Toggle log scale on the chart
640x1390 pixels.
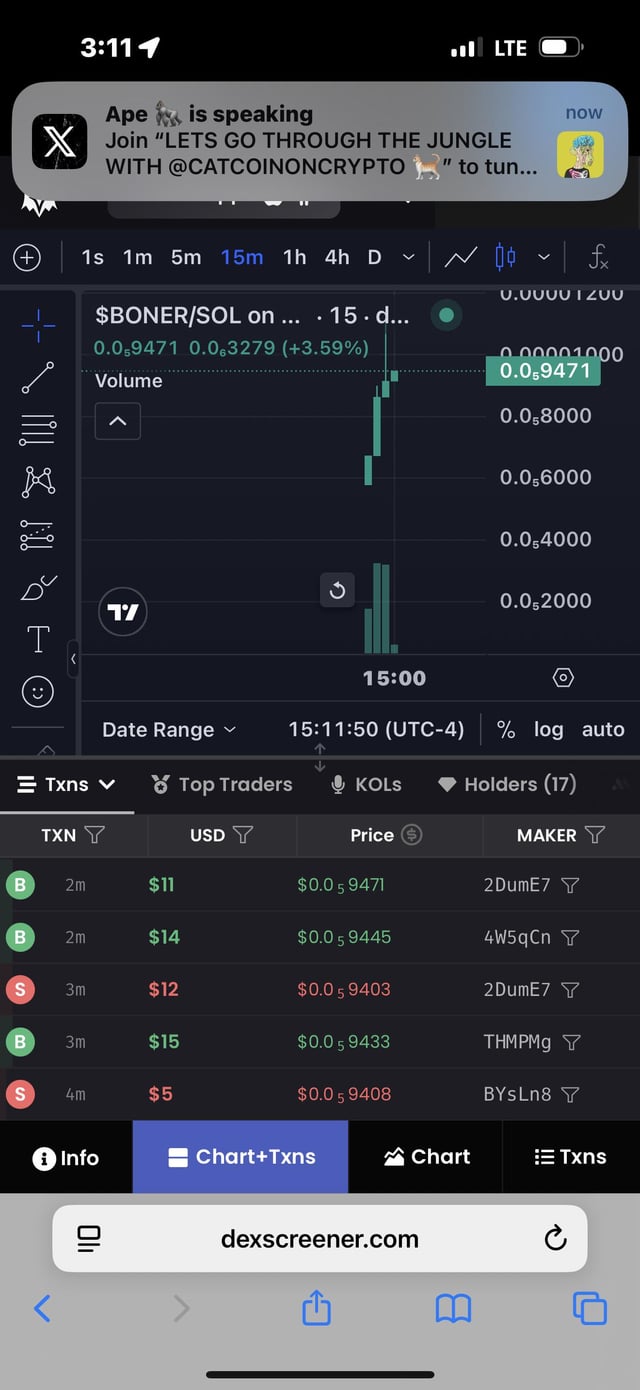coord(548,730)
